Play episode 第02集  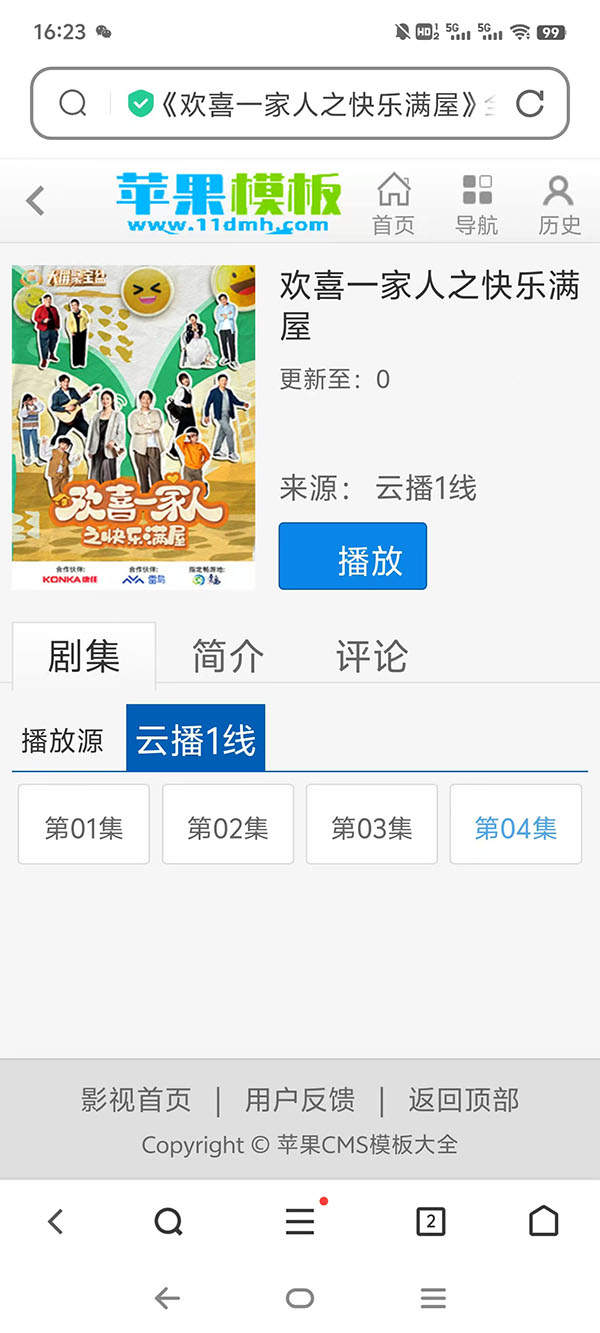[x=228, y=826]
